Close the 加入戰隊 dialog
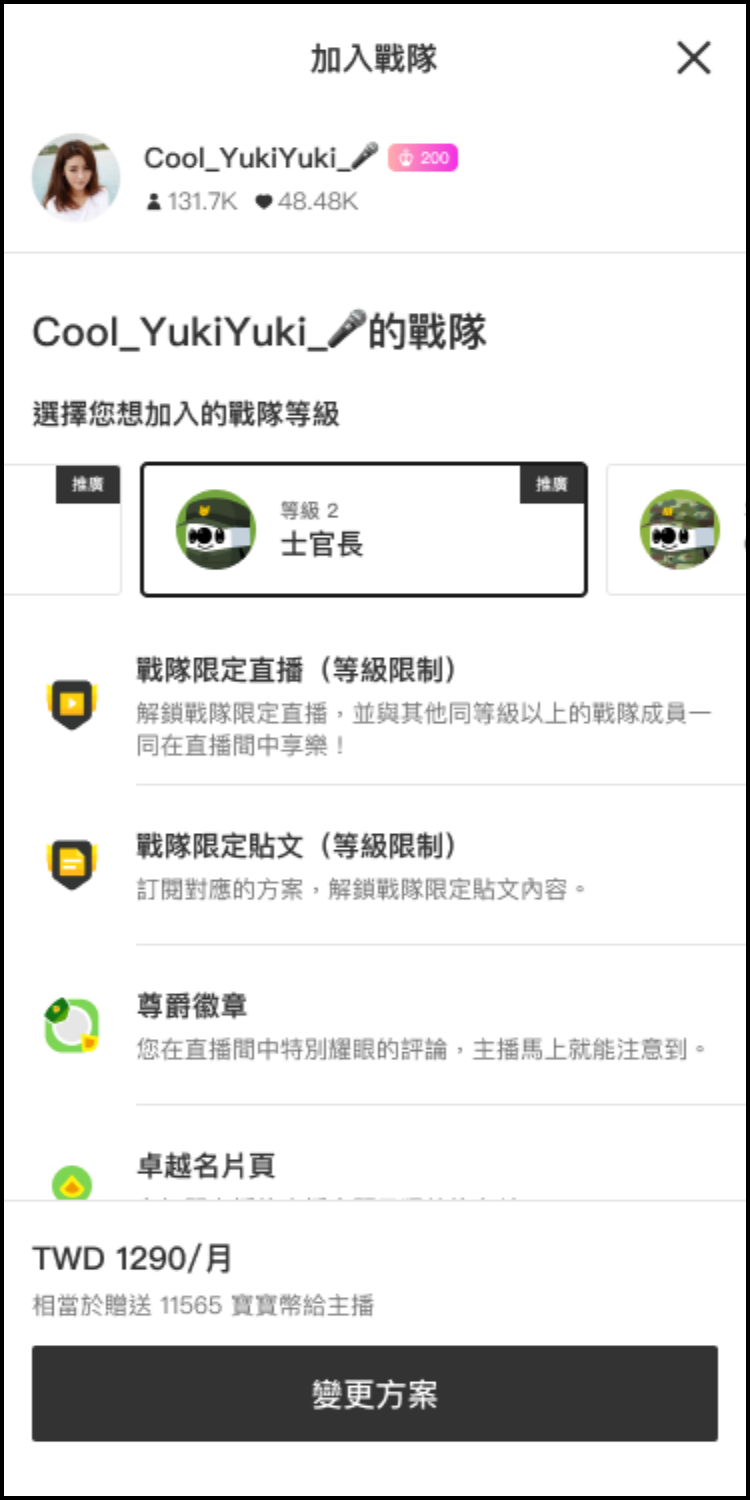 pyautogui.click(x=693, y=58)
